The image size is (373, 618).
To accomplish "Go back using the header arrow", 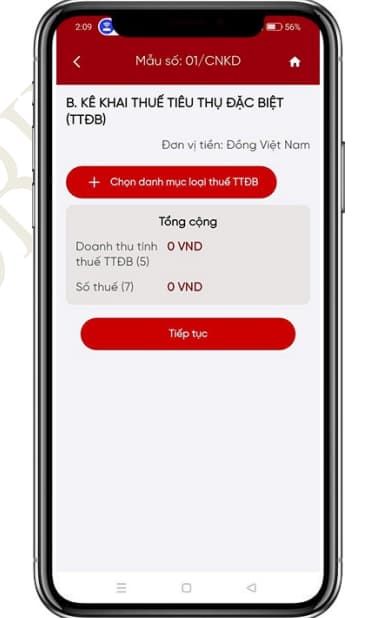I will pos(77,62).
